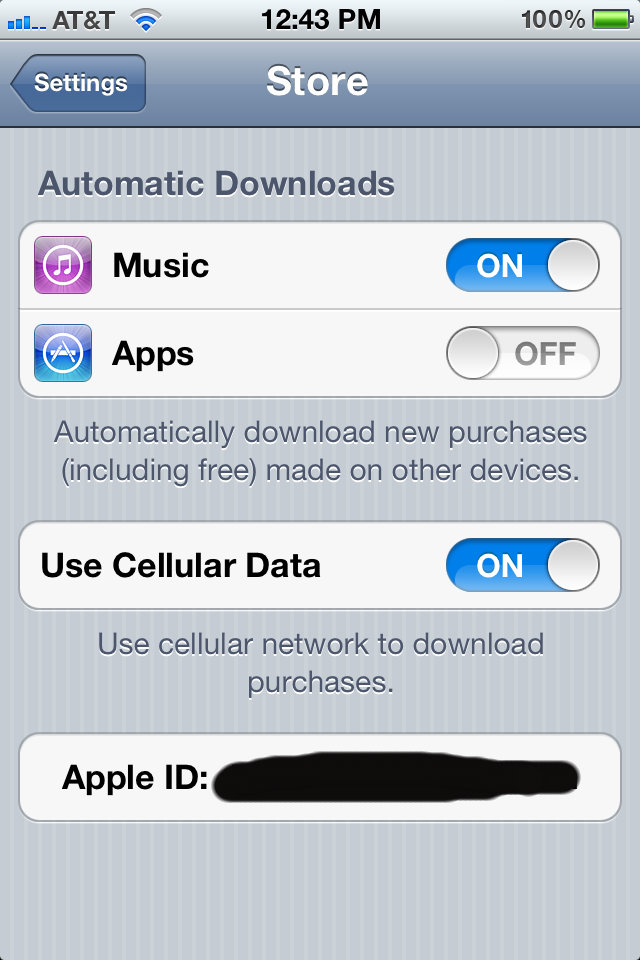Turn off automatic Music downloads
The height and width of the screenshot is (960, 640).
[522, 265]
